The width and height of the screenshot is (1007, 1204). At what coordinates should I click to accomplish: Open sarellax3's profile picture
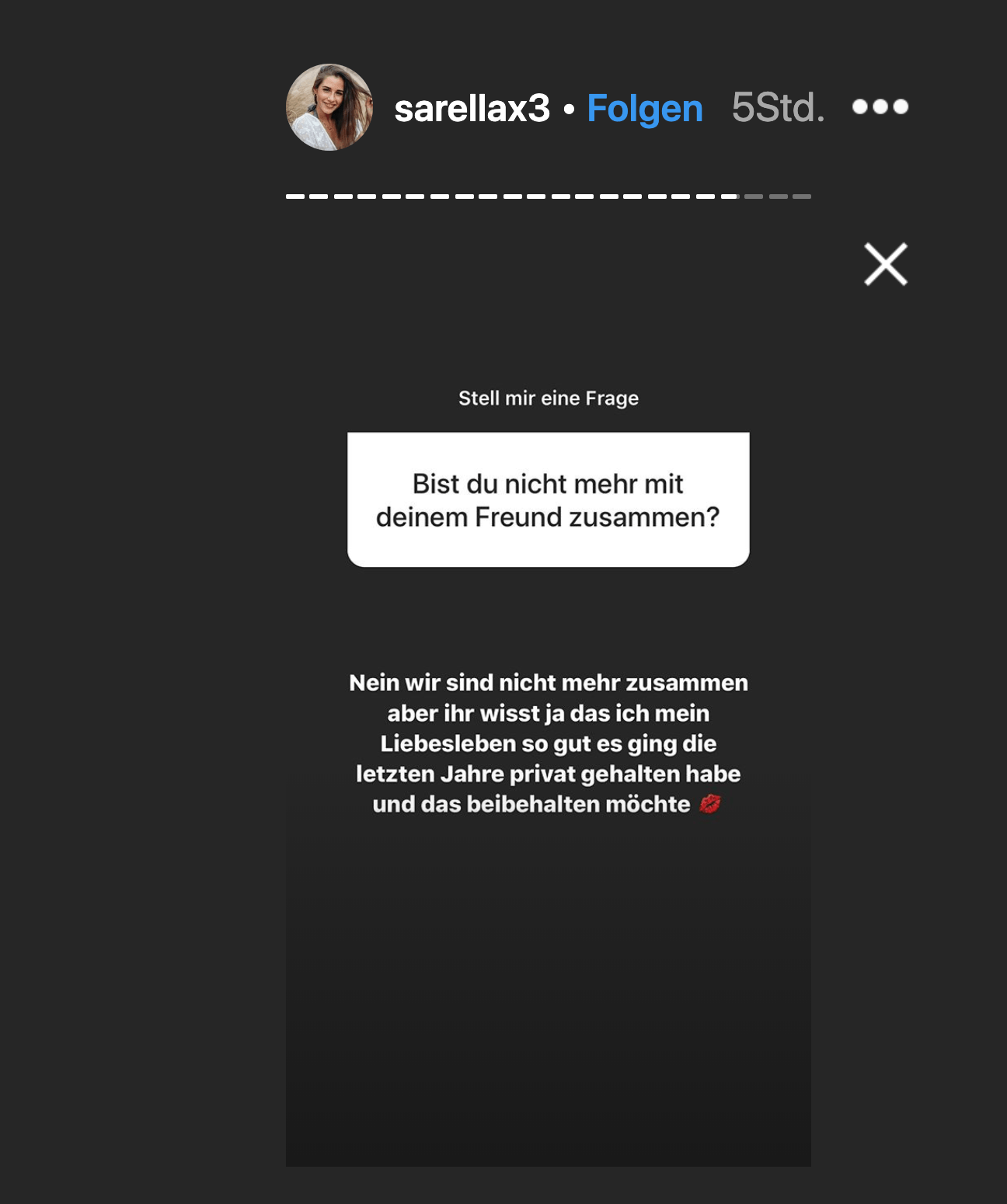tap(329, 107)
